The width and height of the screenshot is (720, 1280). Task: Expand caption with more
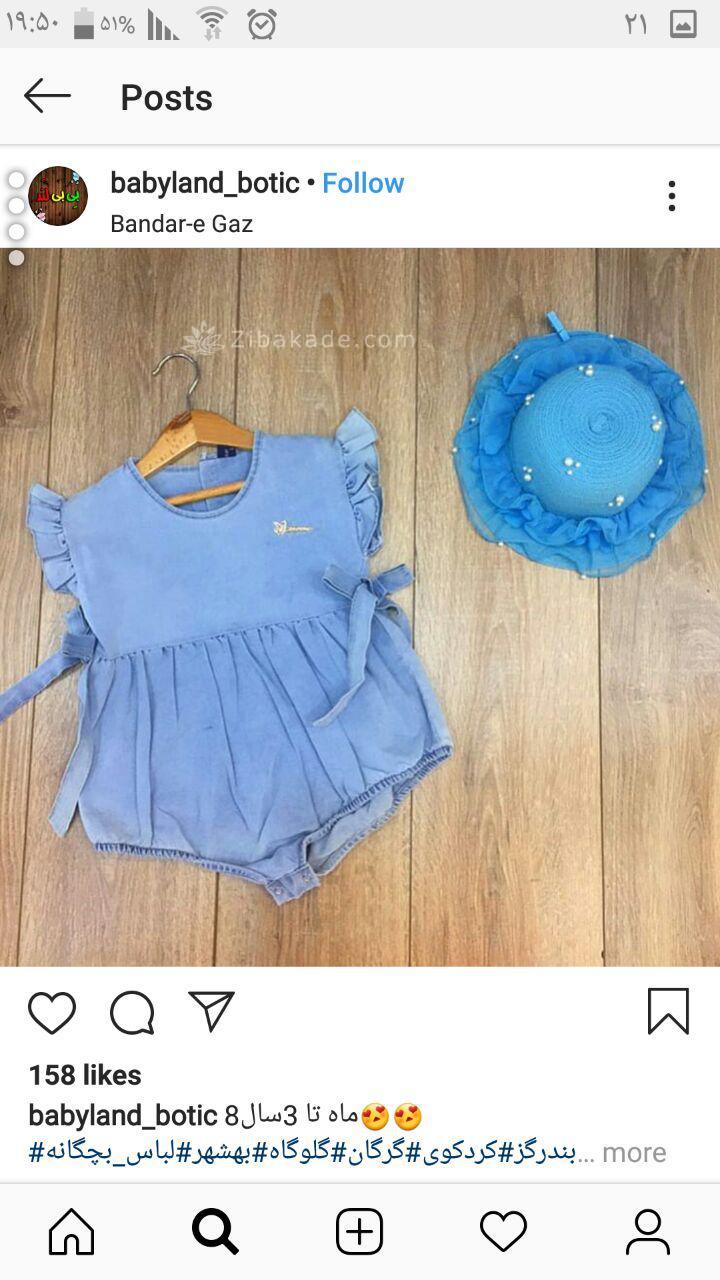633,1152
